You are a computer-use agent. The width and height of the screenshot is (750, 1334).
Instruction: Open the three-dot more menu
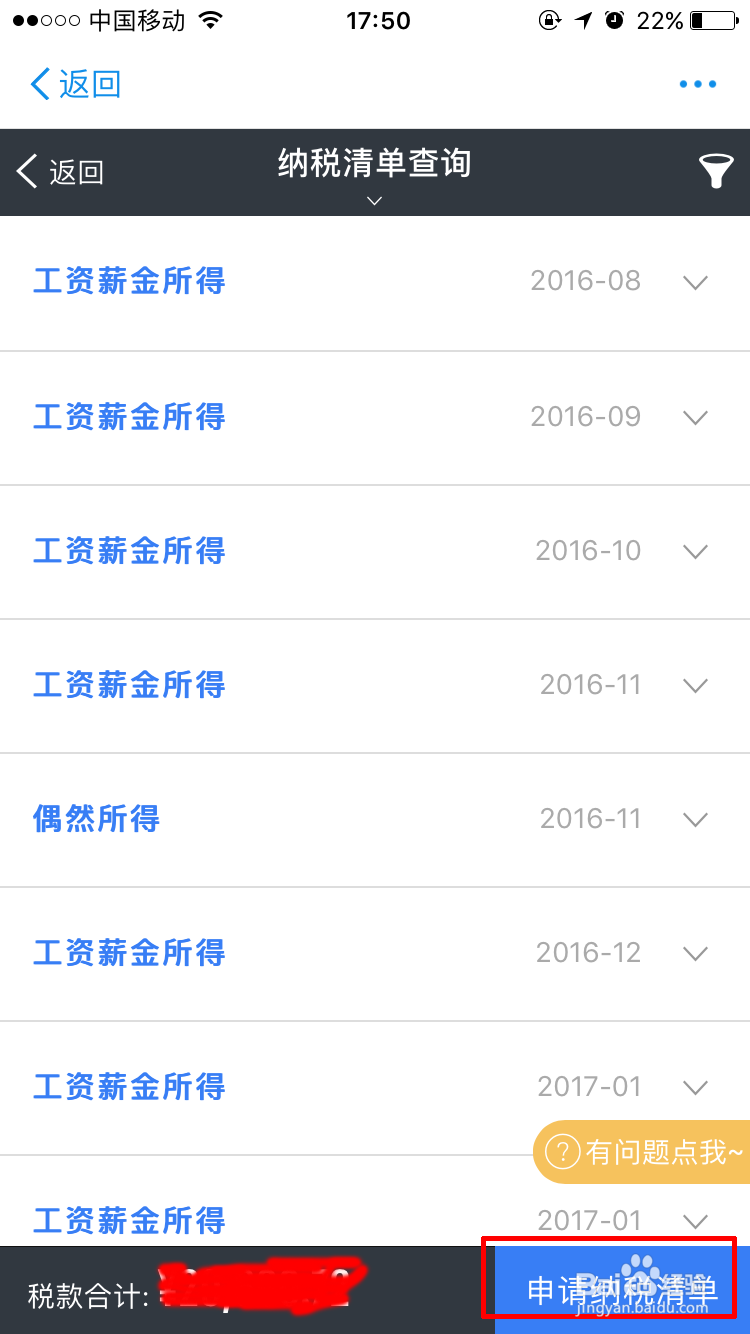(698, 84)
